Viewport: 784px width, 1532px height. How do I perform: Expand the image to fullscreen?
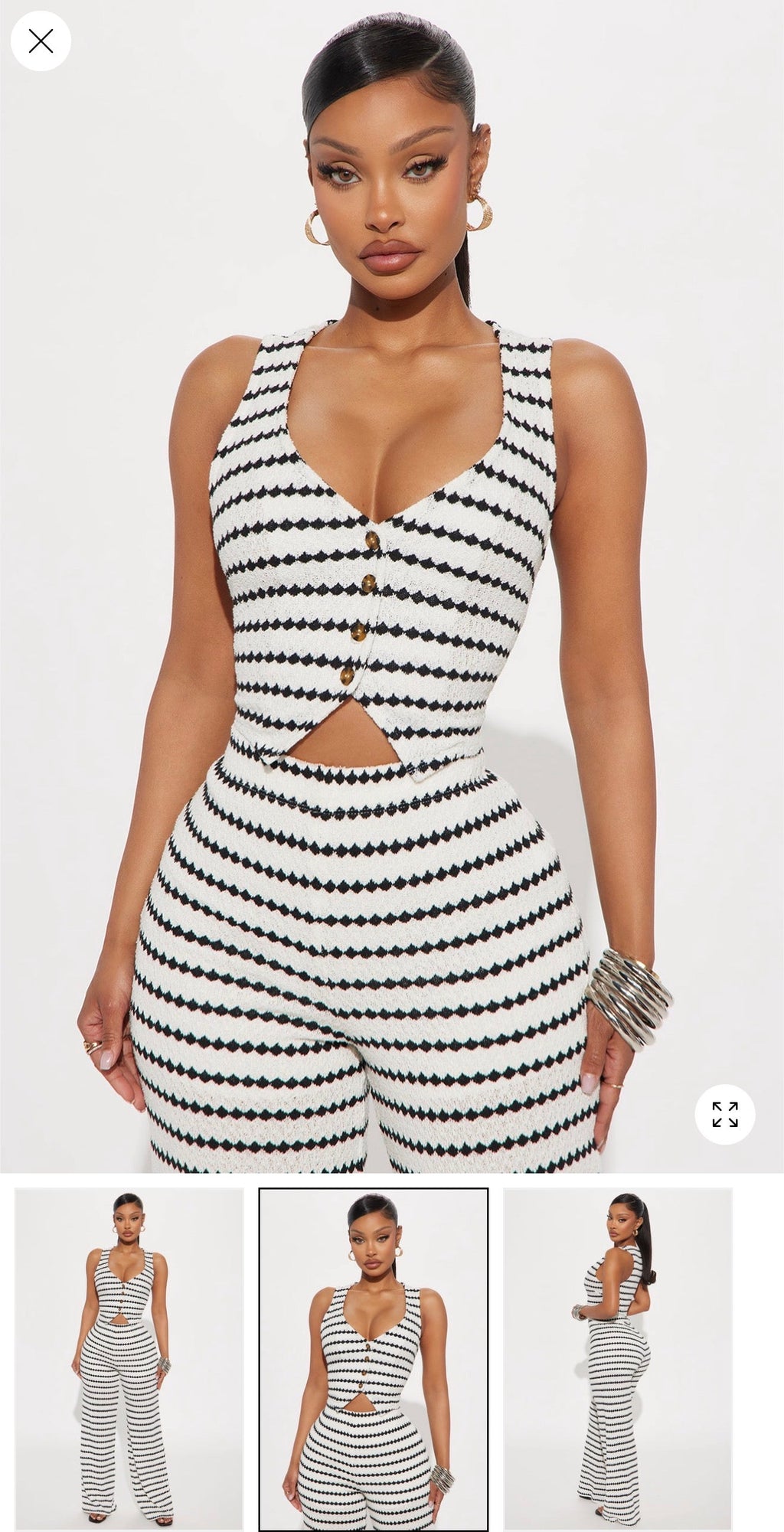click(724, 1114)
